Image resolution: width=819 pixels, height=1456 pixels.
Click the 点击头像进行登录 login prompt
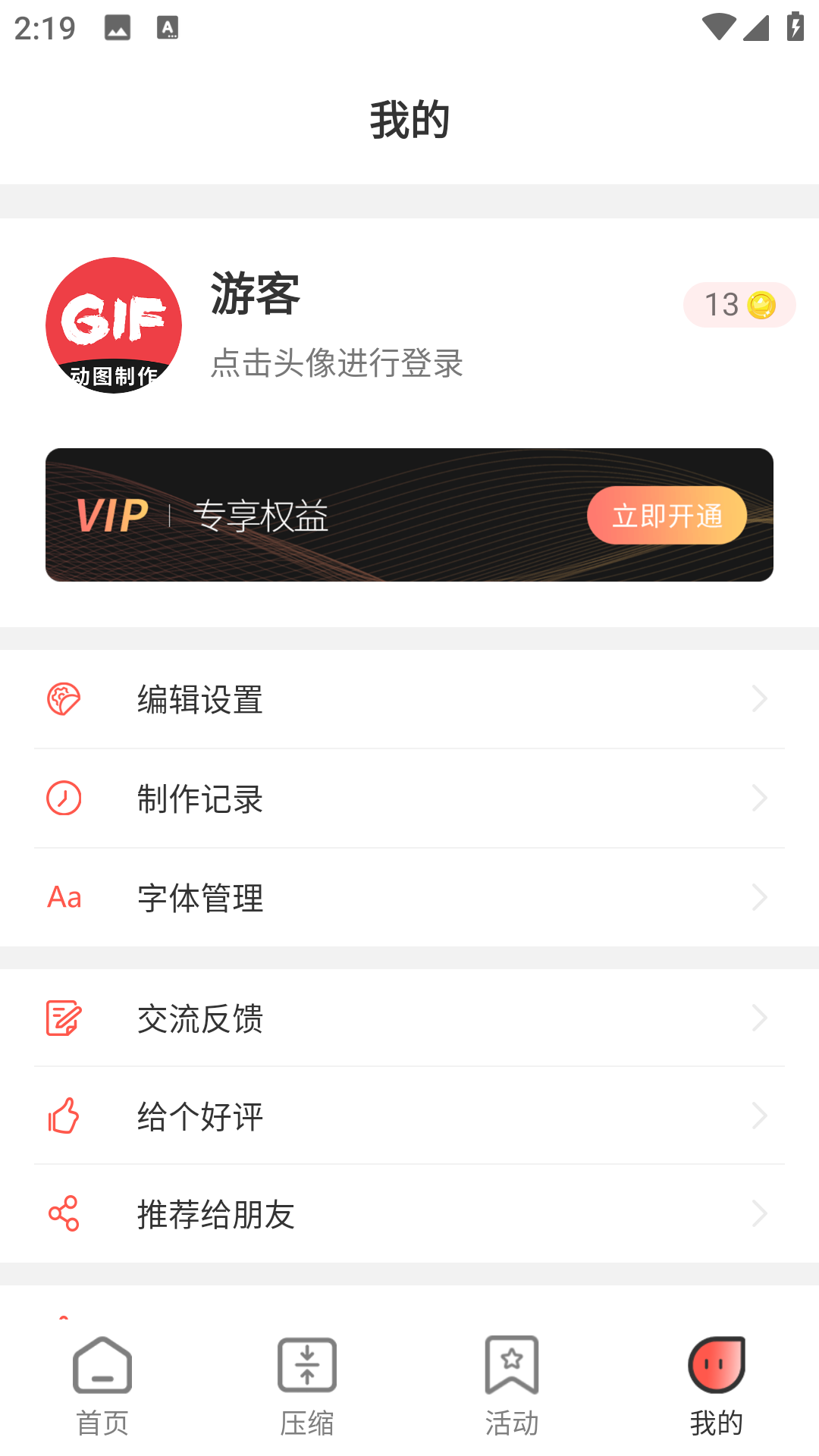[x=337, y=365]
